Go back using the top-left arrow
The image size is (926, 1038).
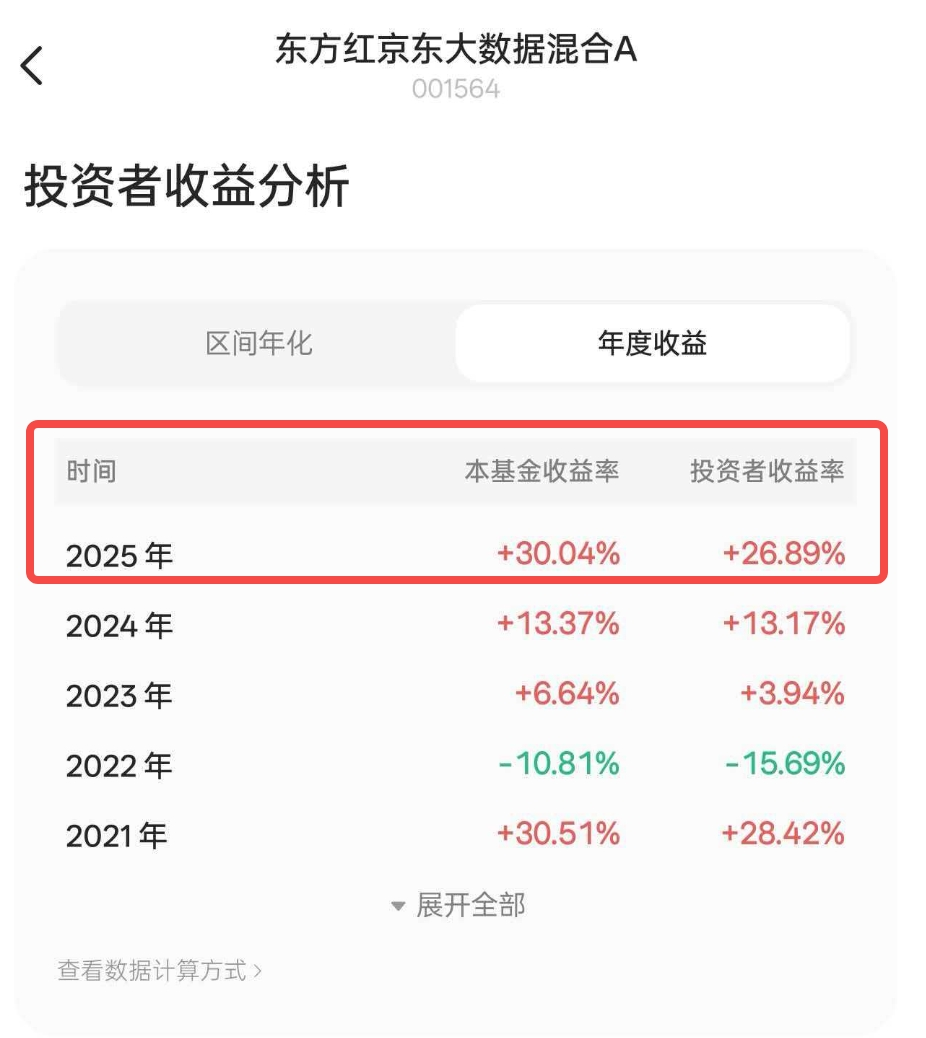coord(33,66)
